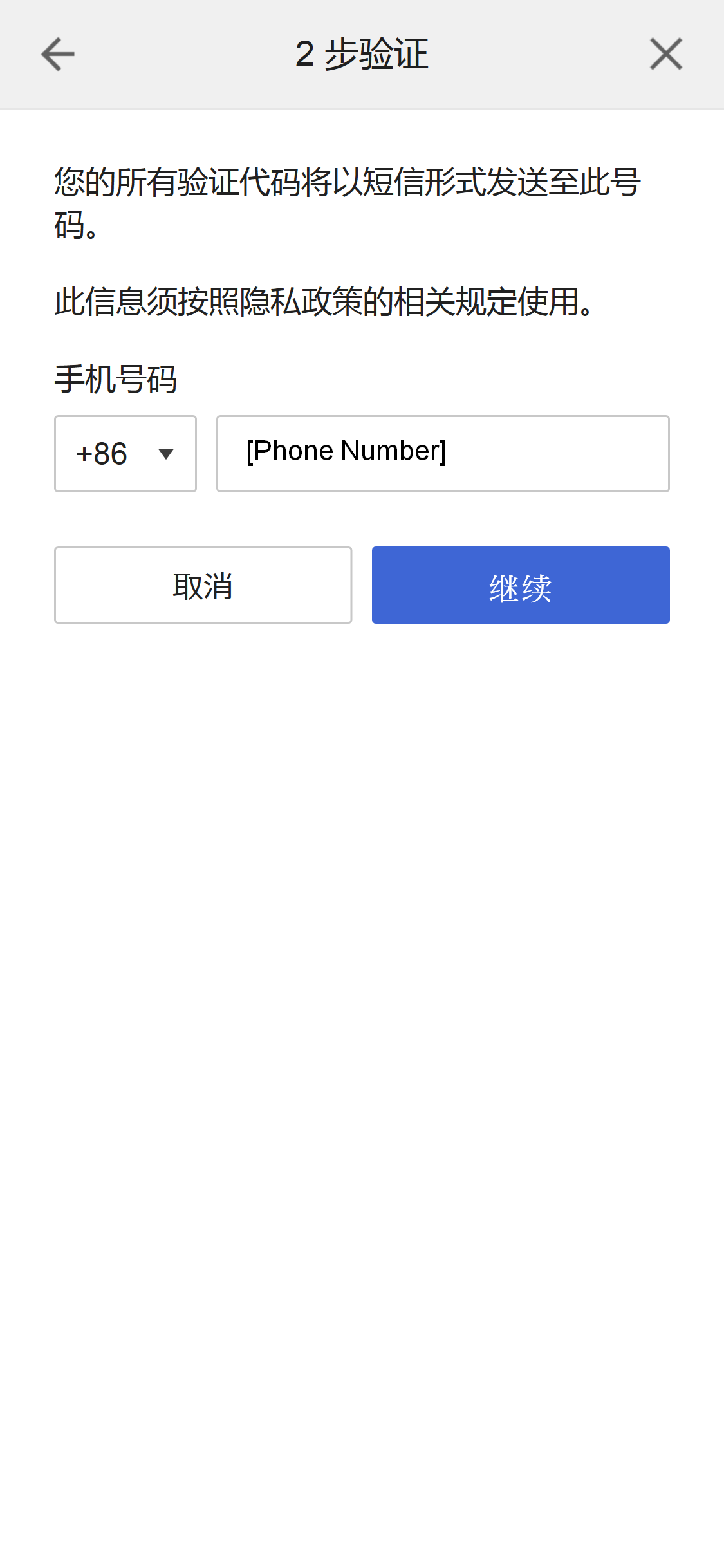
Task: Click the 取消 cancel button
Action: pyautogui.click(x=203, y=584)
